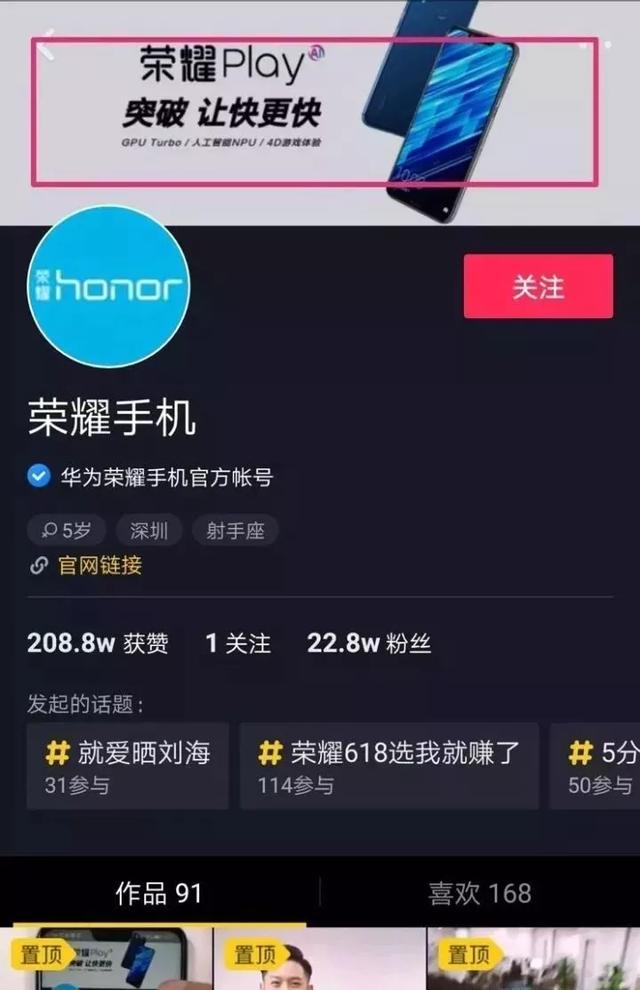Open the topic #荣耀618选我就赚了

point(390,765)
